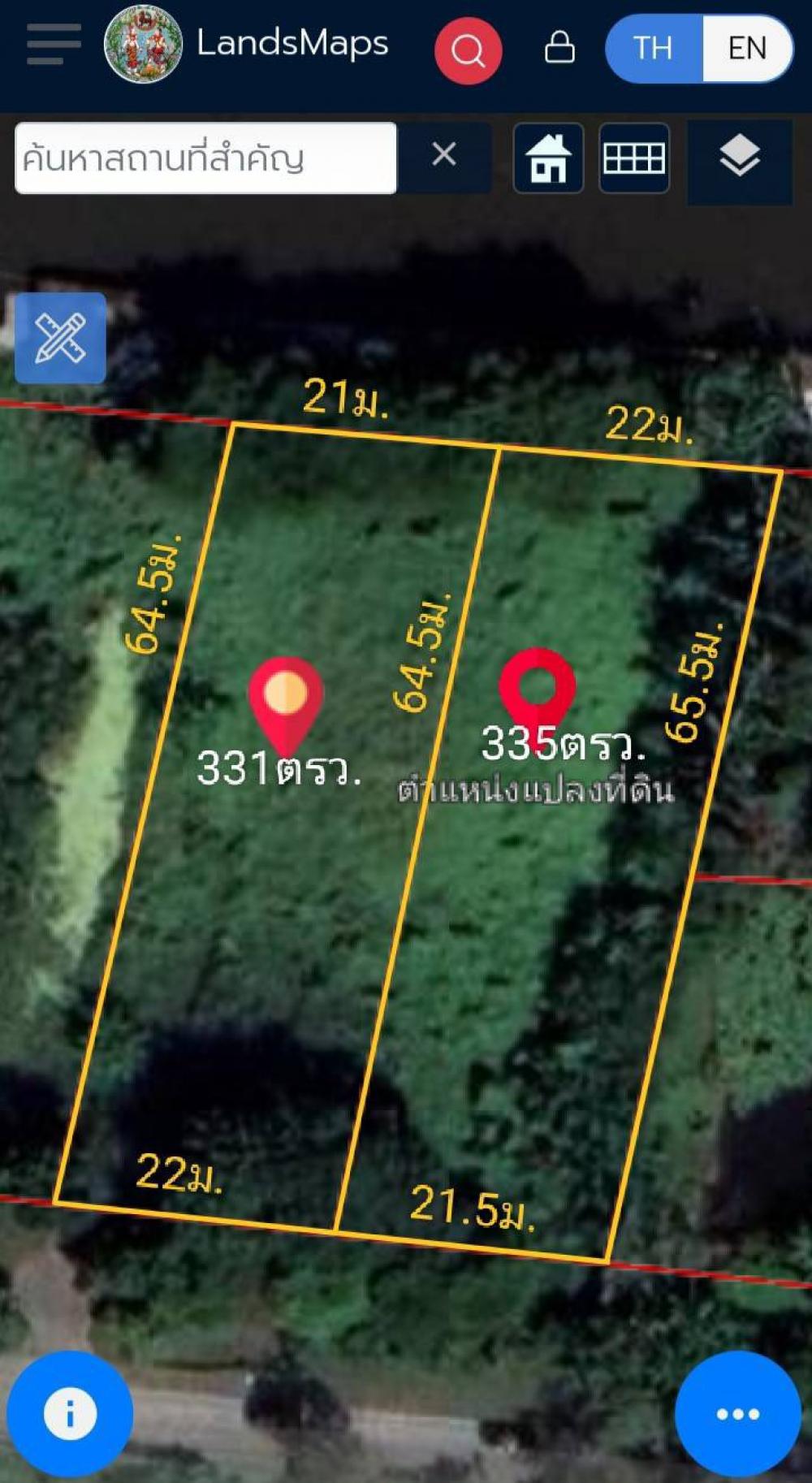Tap the red search button
Viewport: 812px width, 1483px height.
tap(468, 50)
